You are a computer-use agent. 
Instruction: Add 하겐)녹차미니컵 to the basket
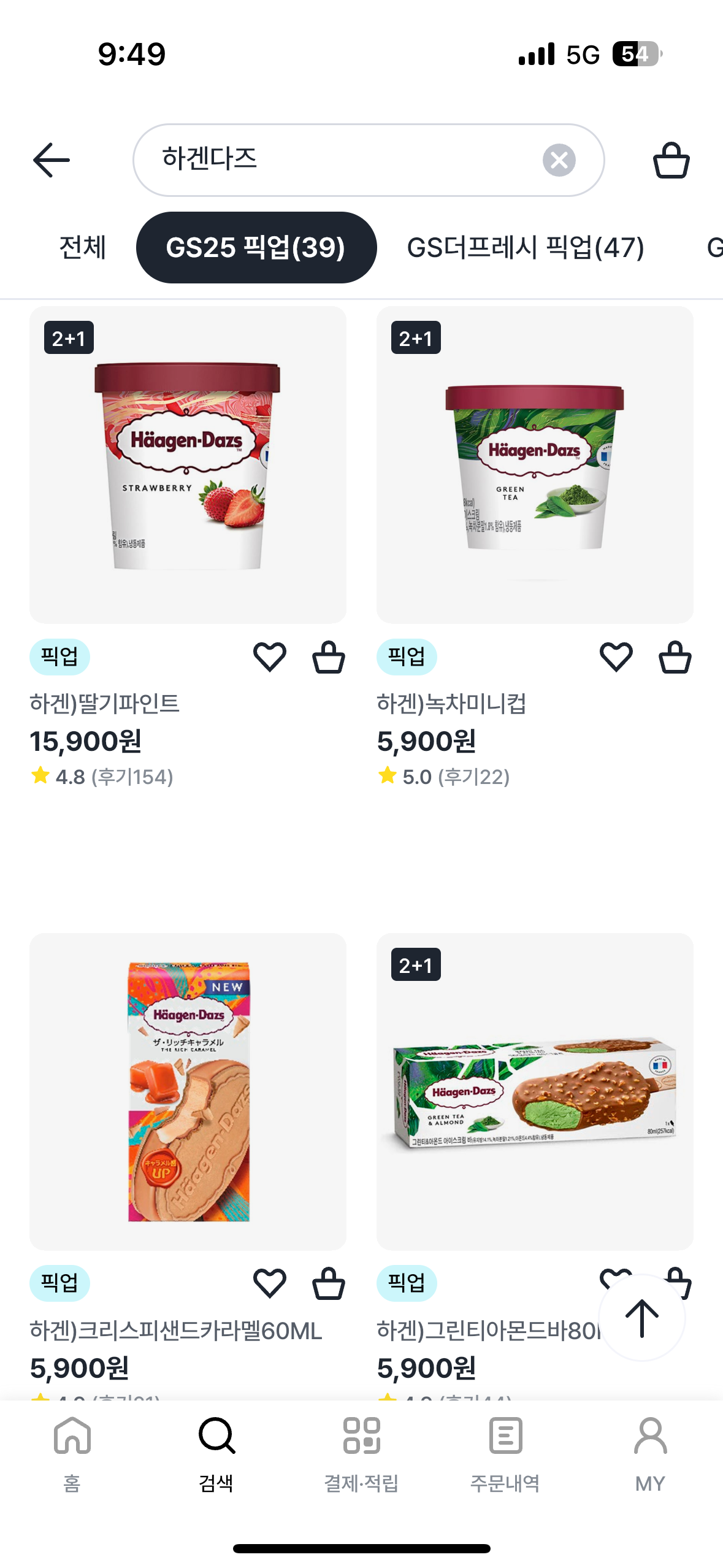(675, 657)
